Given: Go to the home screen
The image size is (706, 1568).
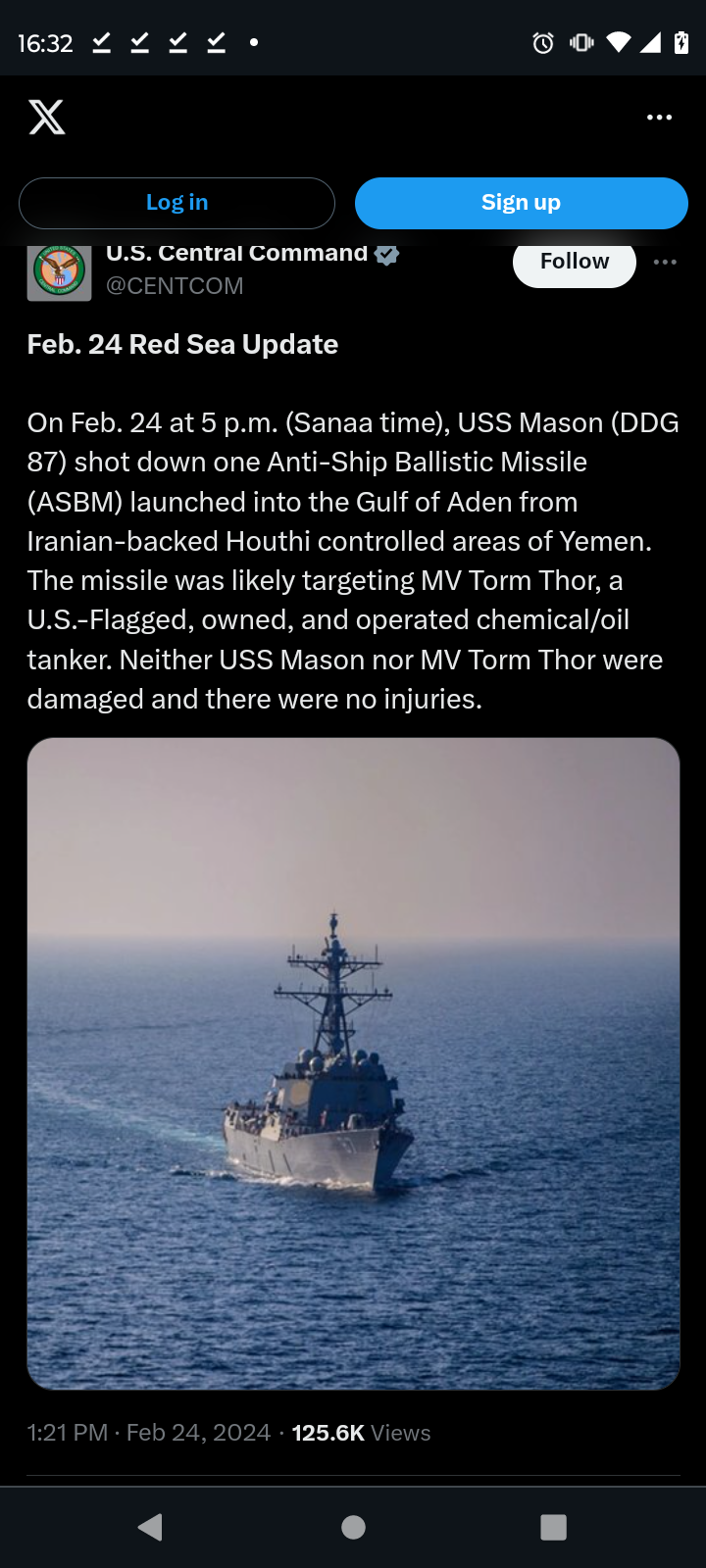Looking at the screenshot, I should [x=353, y=1527].
